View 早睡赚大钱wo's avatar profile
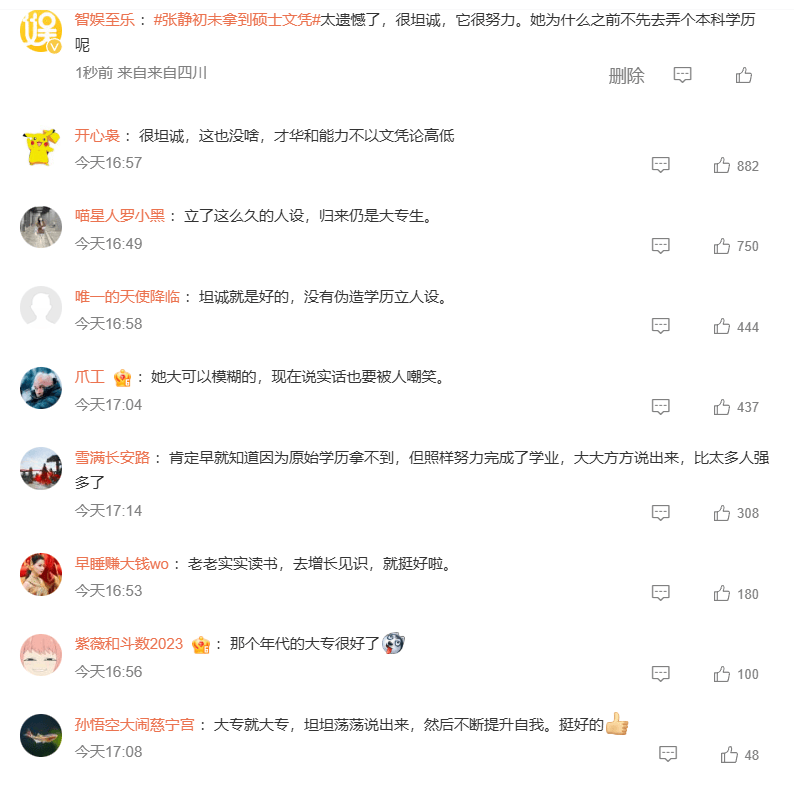Image resolution: width=794 pixels, height=790 pixels. click(x=41, y=574)
